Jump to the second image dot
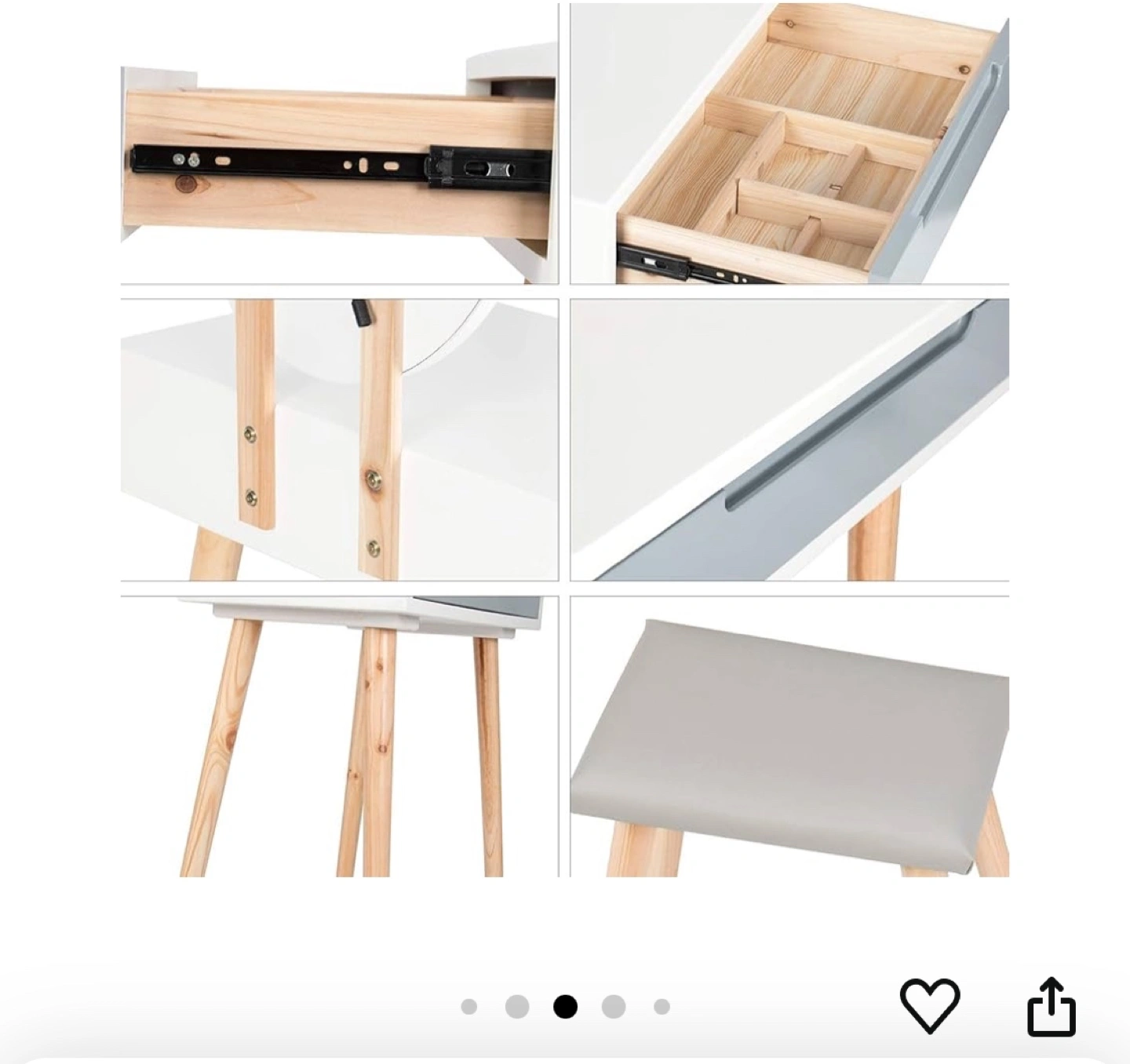Image resolution: width=1130 pixels, height=1064 pixels. tap(517, 1006)
